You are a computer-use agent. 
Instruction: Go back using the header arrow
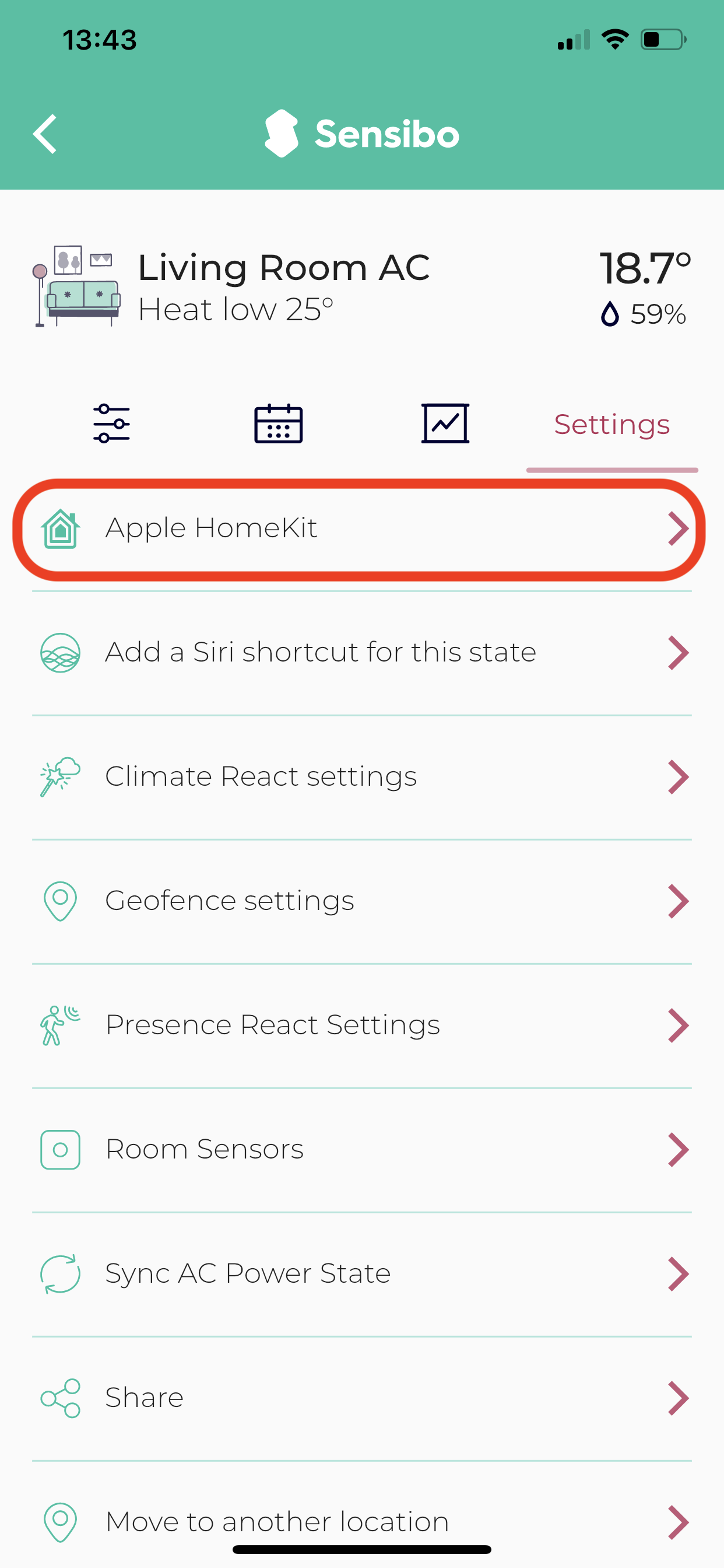[x=45, y=134]
